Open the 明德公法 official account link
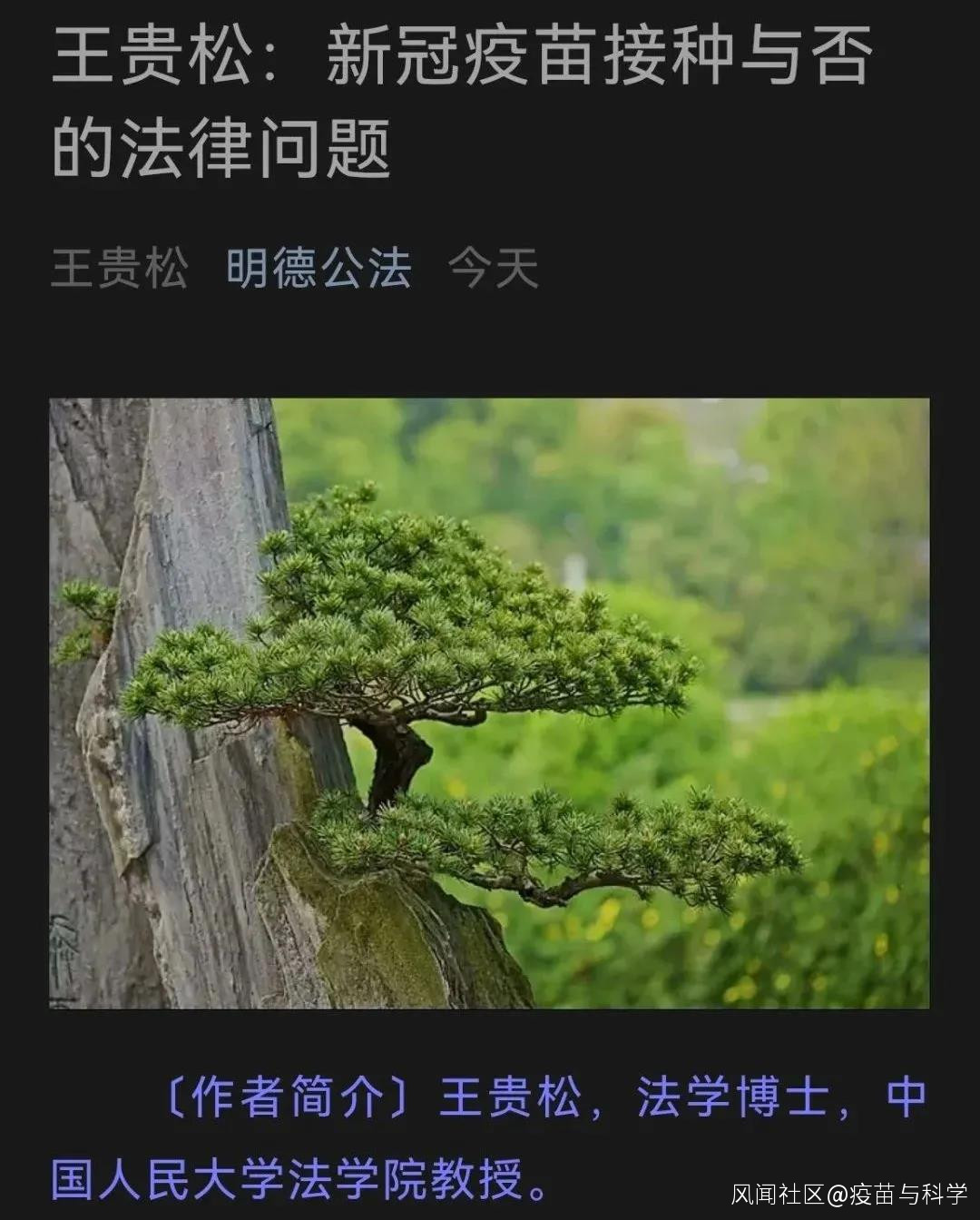 point(318,270)
